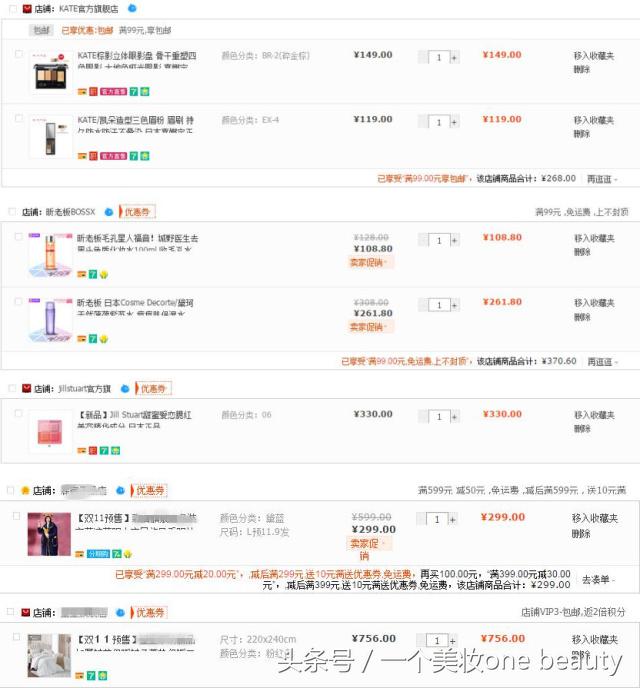Image resolution: width=640 pixels, height=688 pixels.
Task: Select all items from KATE官方旗舰店
Action: pos(12,8)
